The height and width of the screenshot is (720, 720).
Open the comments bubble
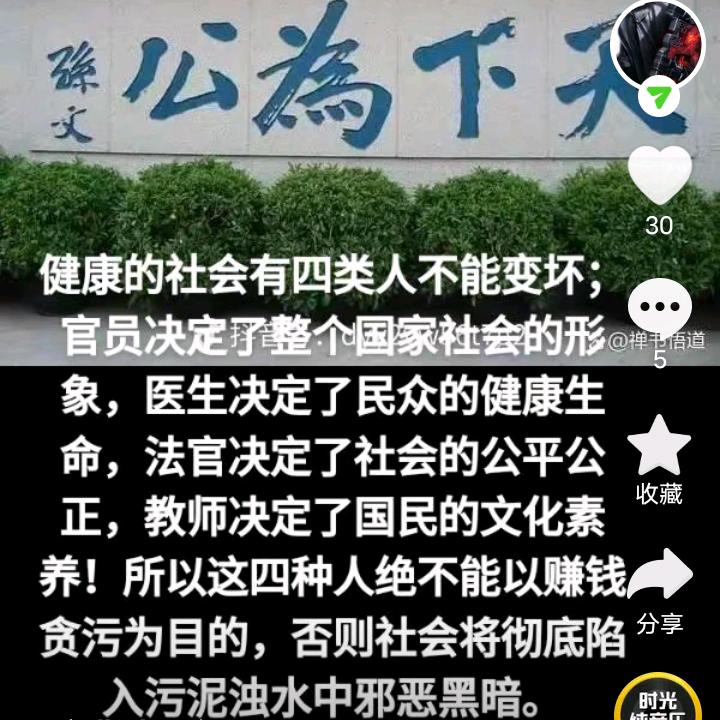click(660, 308)
